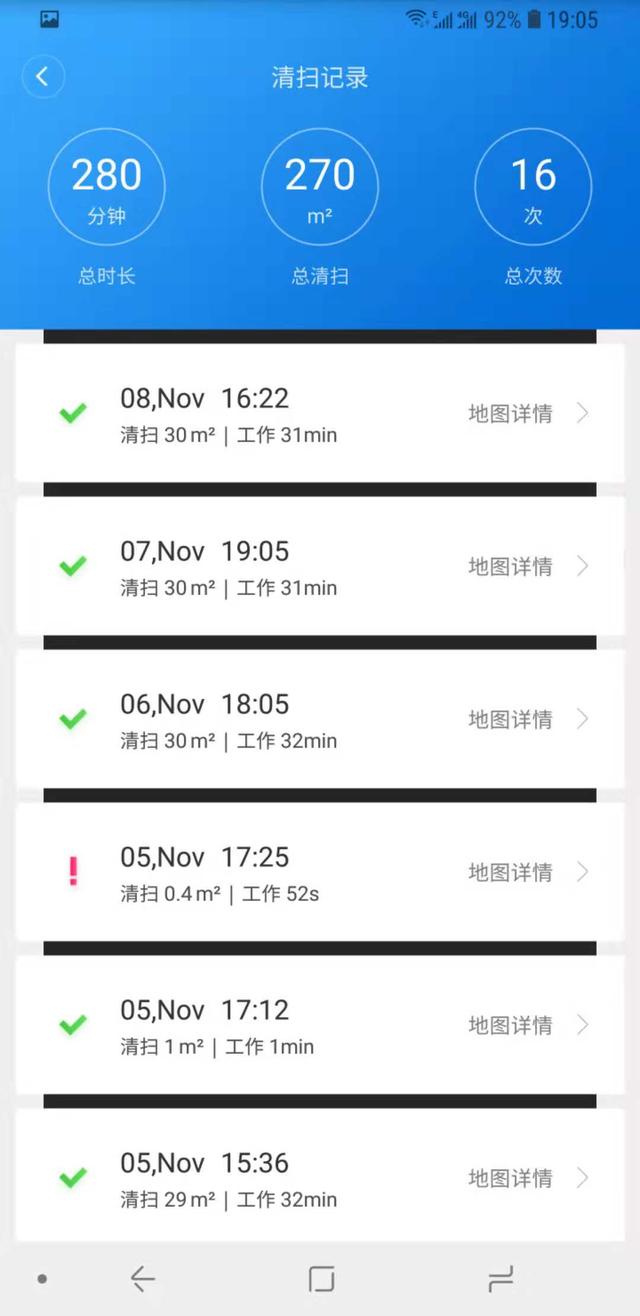Open the 08,Nov 16:22 cleaning record

pos(320,413)
